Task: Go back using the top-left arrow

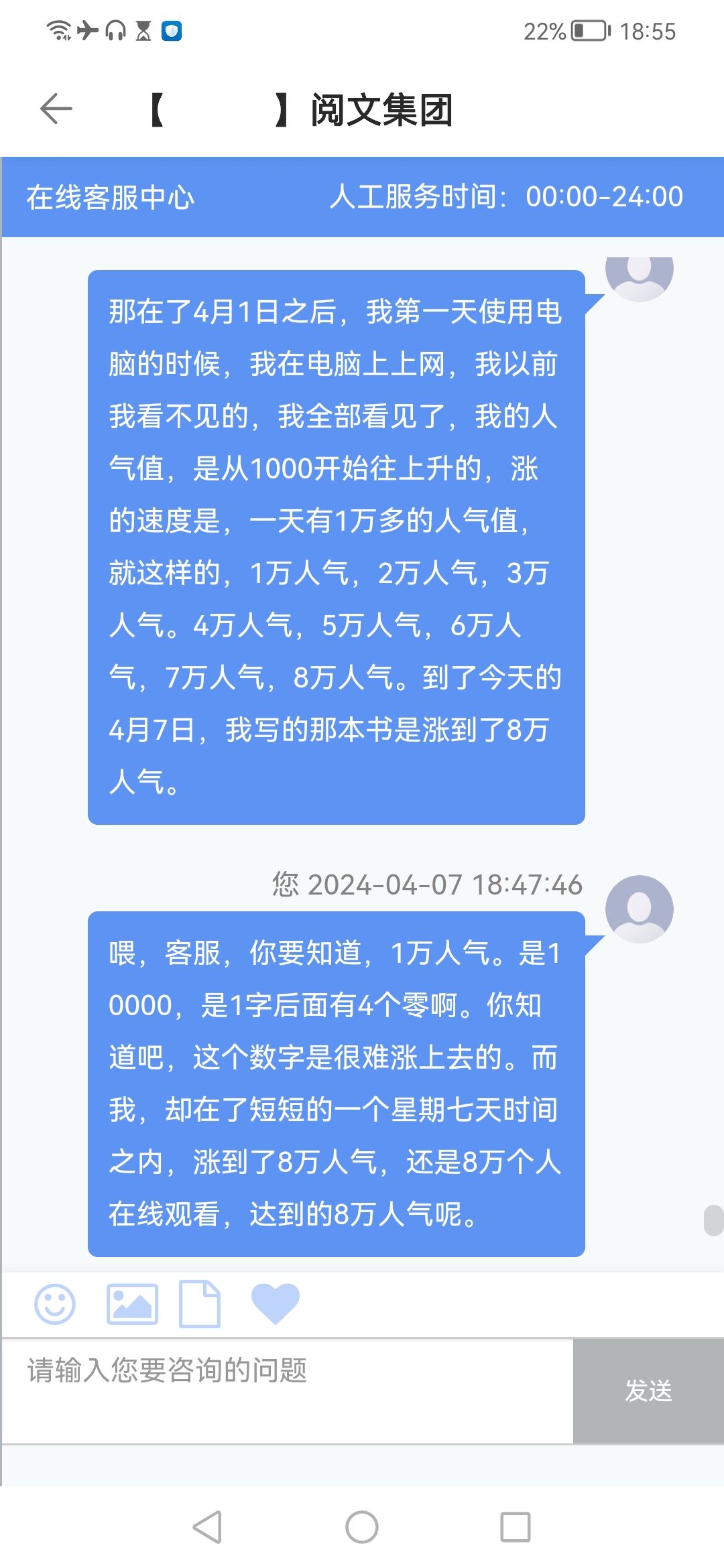Action: click(x=56, y=109)
